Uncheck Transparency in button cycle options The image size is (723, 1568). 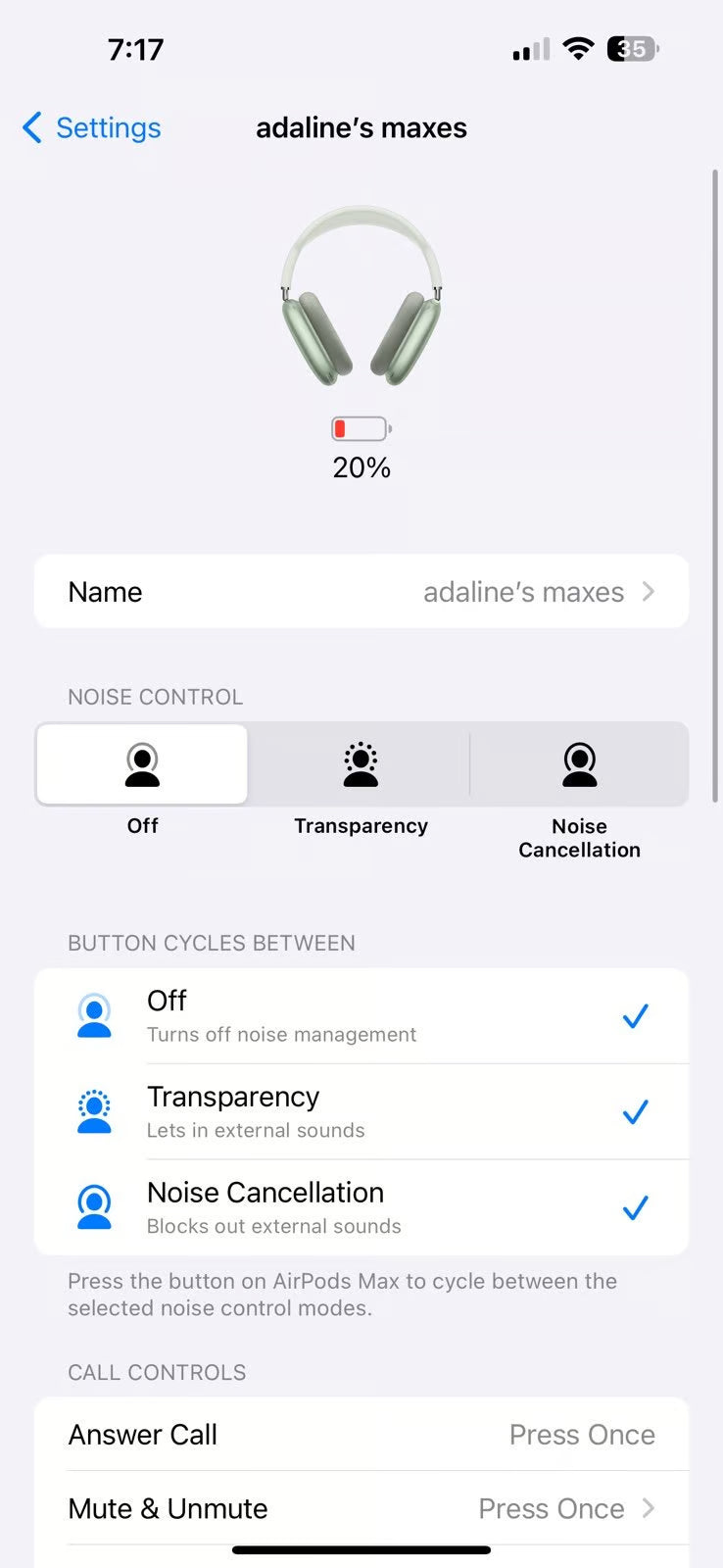[x=361, y=1111]
